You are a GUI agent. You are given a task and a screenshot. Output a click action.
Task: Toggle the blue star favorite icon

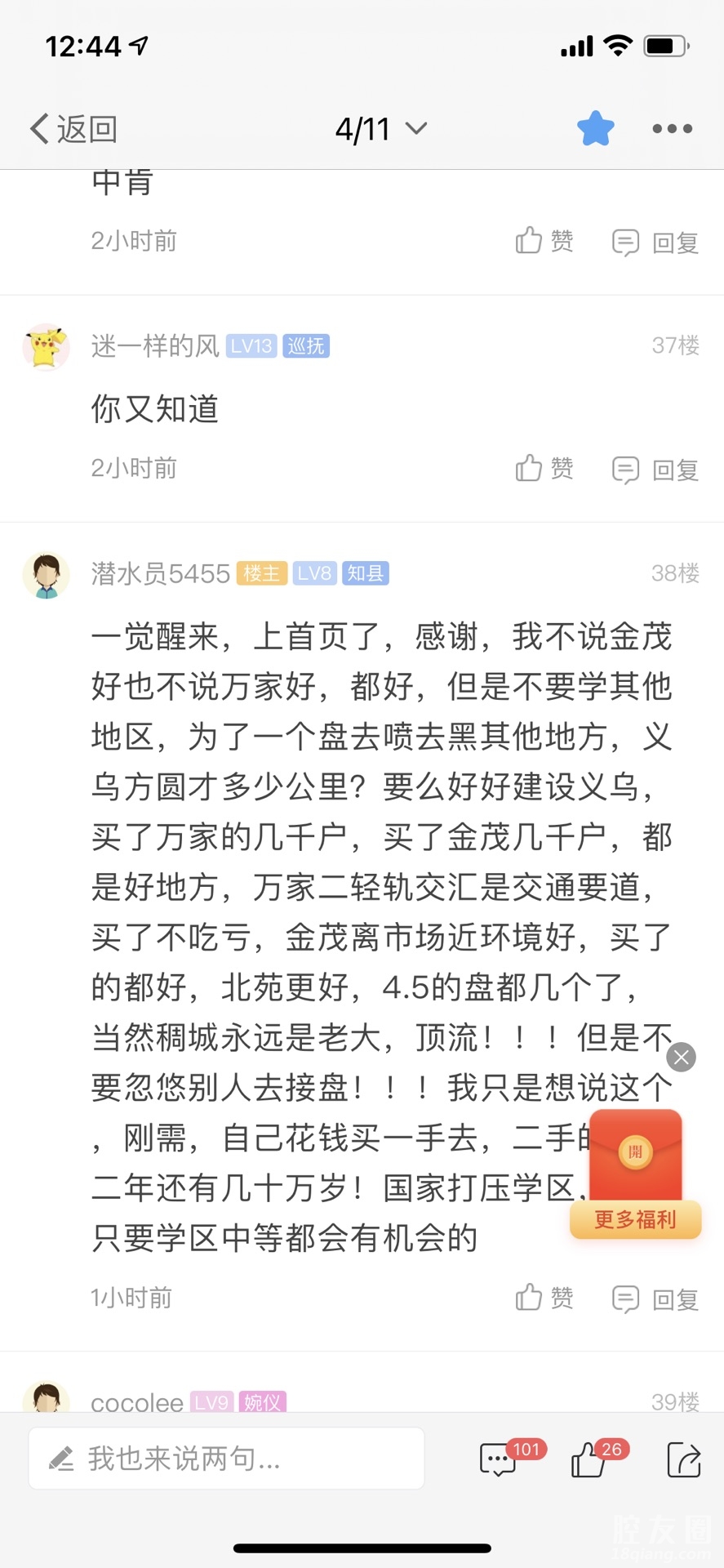click(595, 129)
